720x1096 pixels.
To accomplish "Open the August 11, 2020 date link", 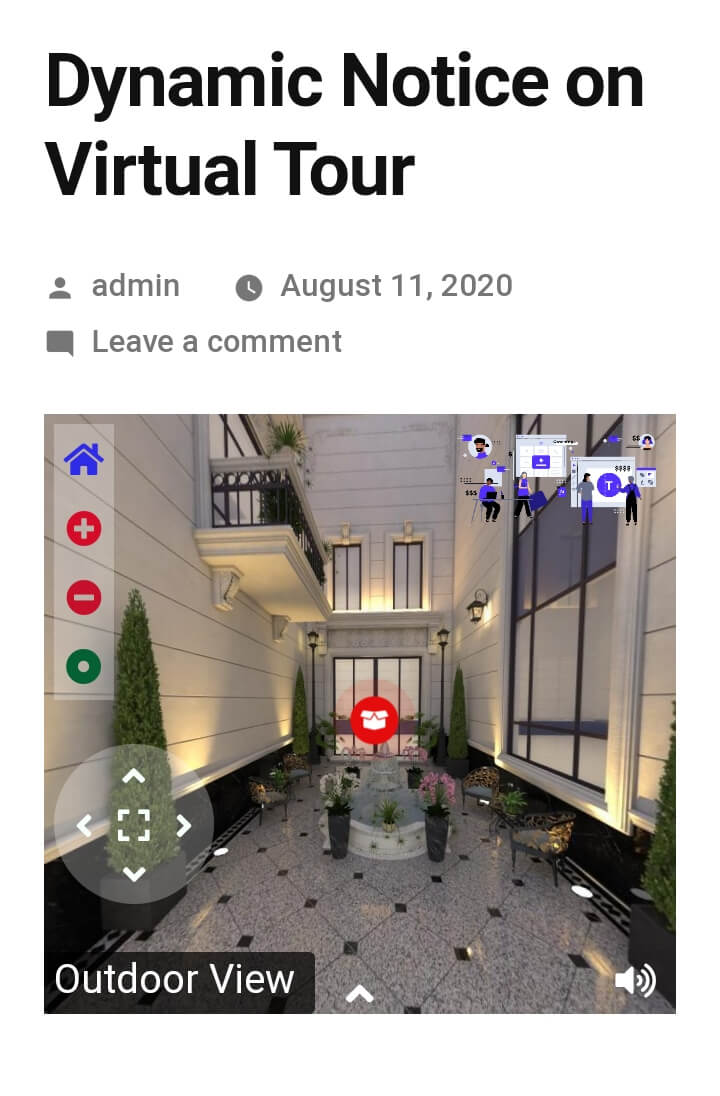I will click(396, 286).
